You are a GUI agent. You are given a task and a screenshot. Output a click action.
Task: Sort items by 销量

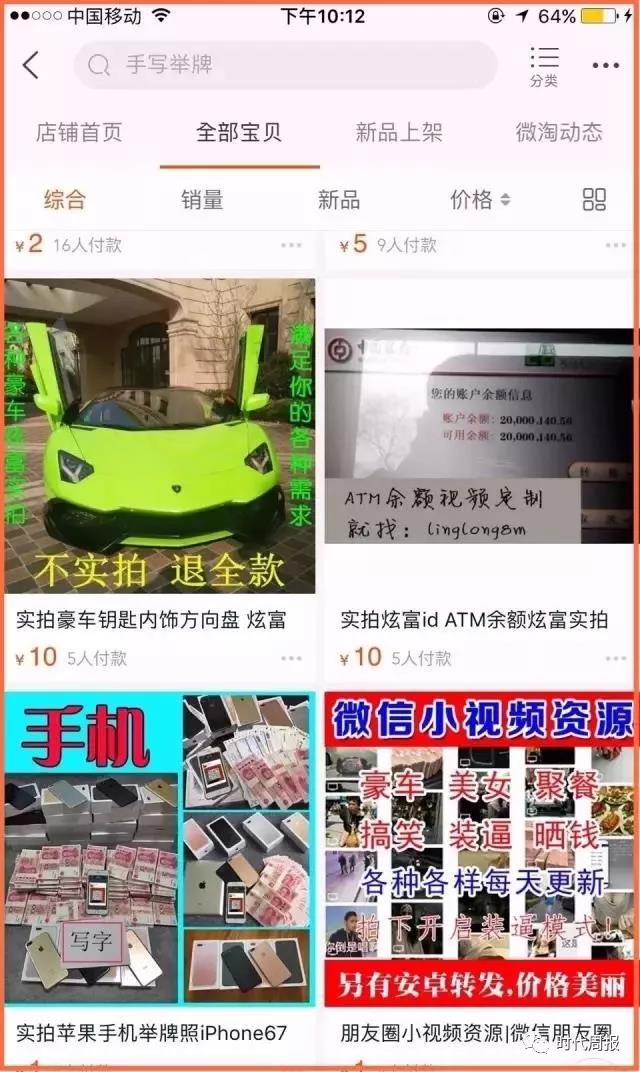pyautogui.click(x=202, y=199)
